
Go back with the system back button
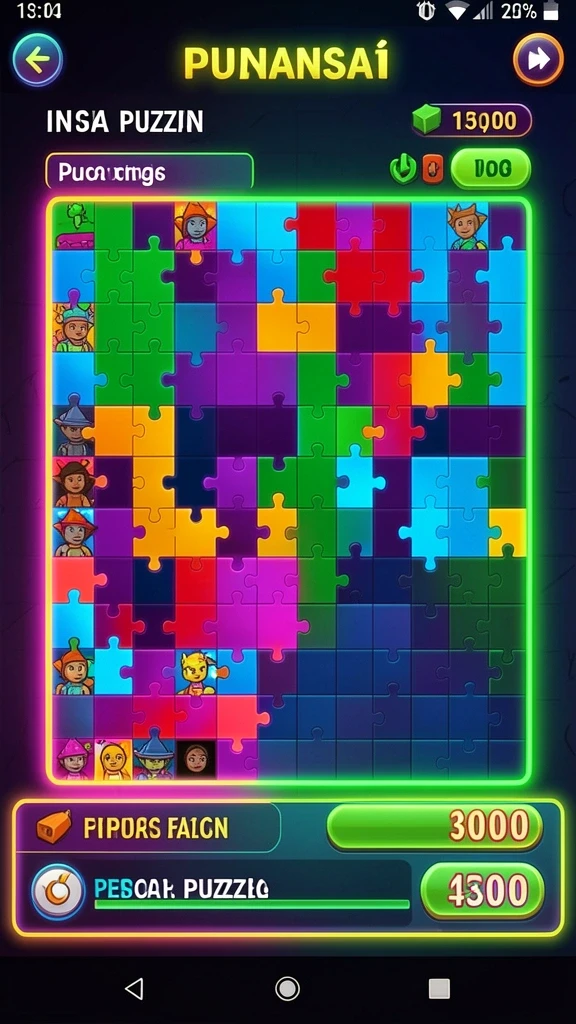coord(134,989)
